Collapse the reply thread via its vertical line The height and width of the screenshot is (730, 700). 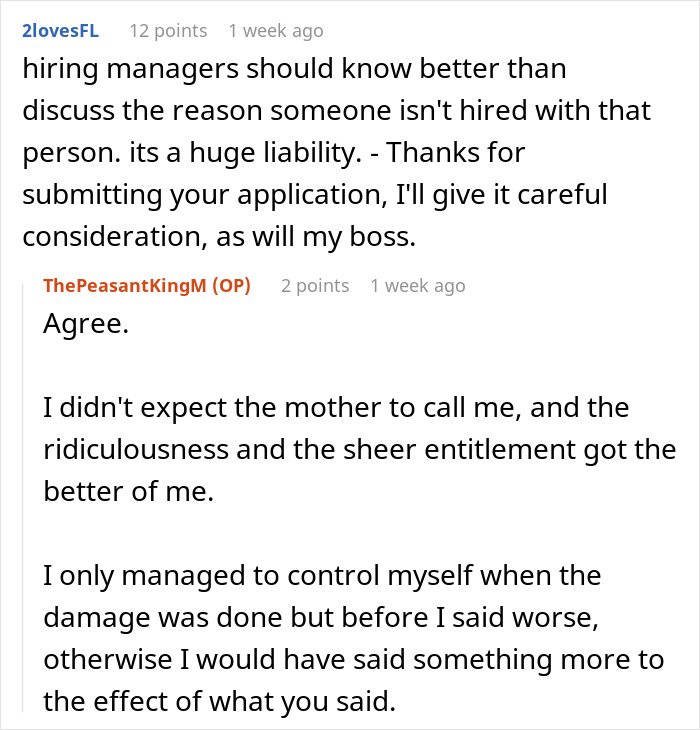point(23,498)
